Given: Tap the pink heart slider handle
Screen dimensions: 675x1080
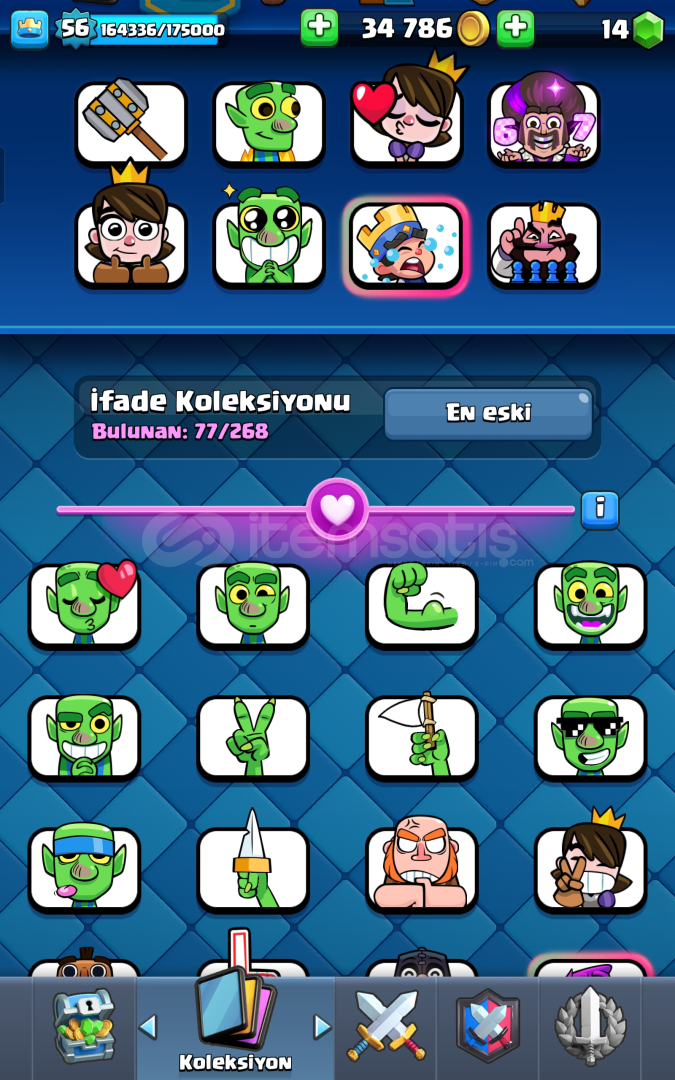Looking at the screenshot, I should [x=337, y=509].
